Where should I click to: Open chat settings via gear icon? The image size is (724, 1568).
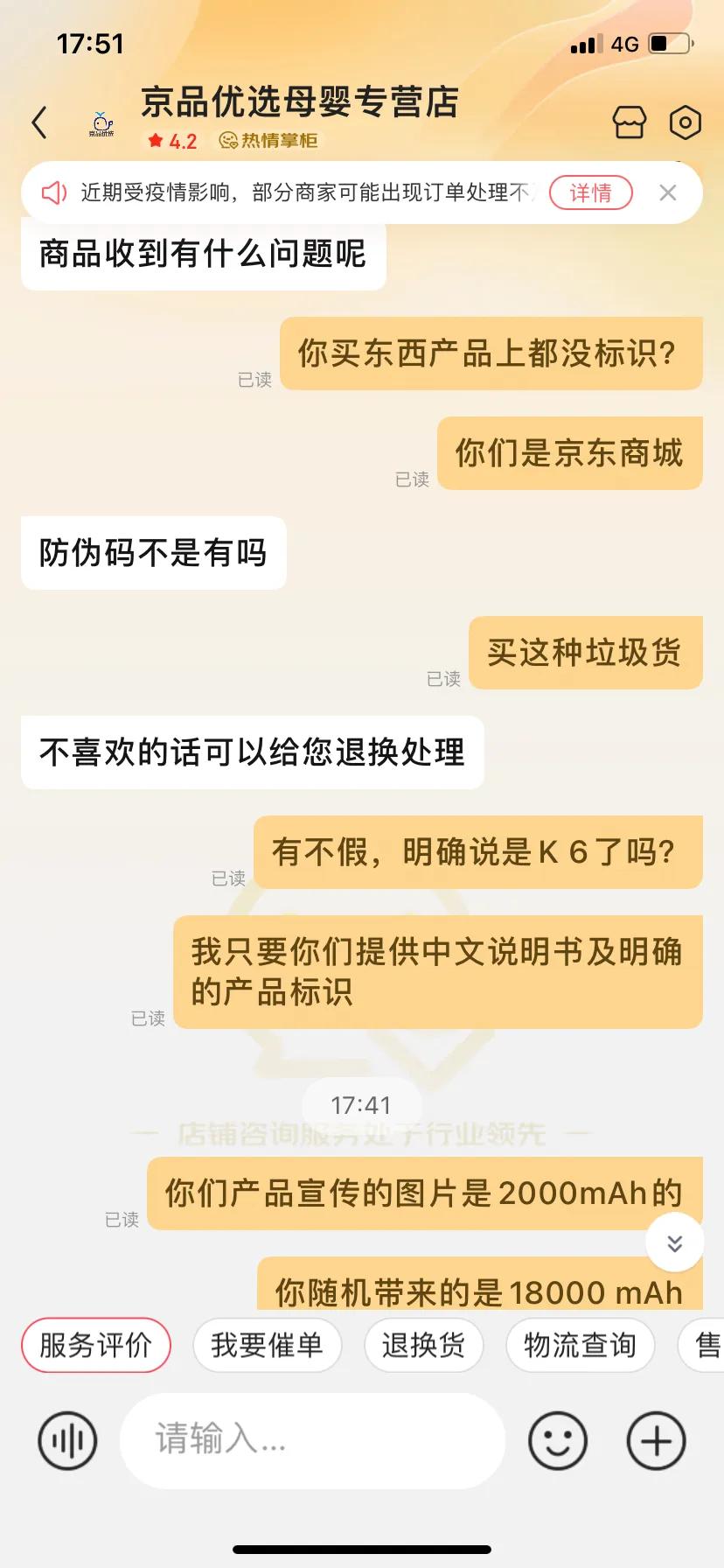[686, 122]
